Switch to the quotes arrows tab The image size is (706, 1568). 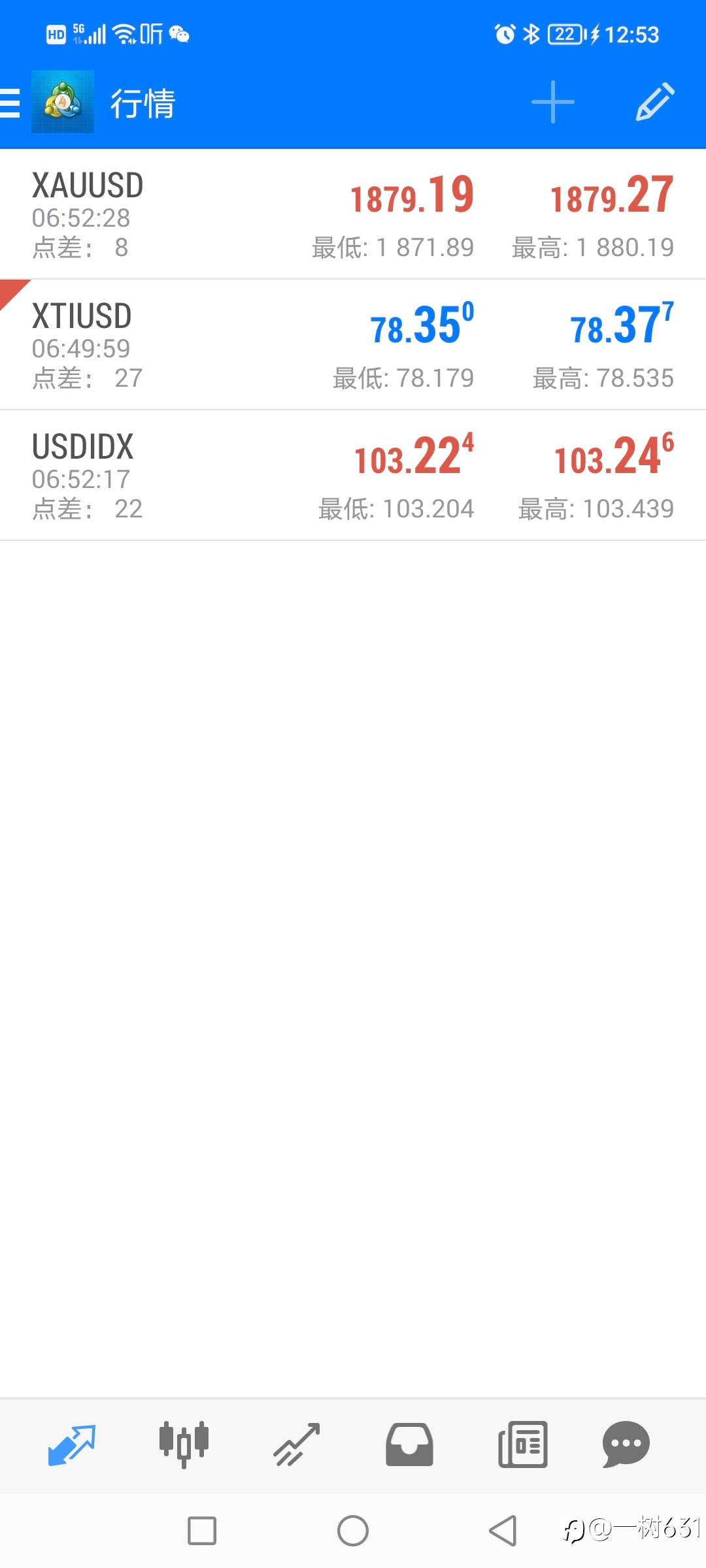(72, 1445)
